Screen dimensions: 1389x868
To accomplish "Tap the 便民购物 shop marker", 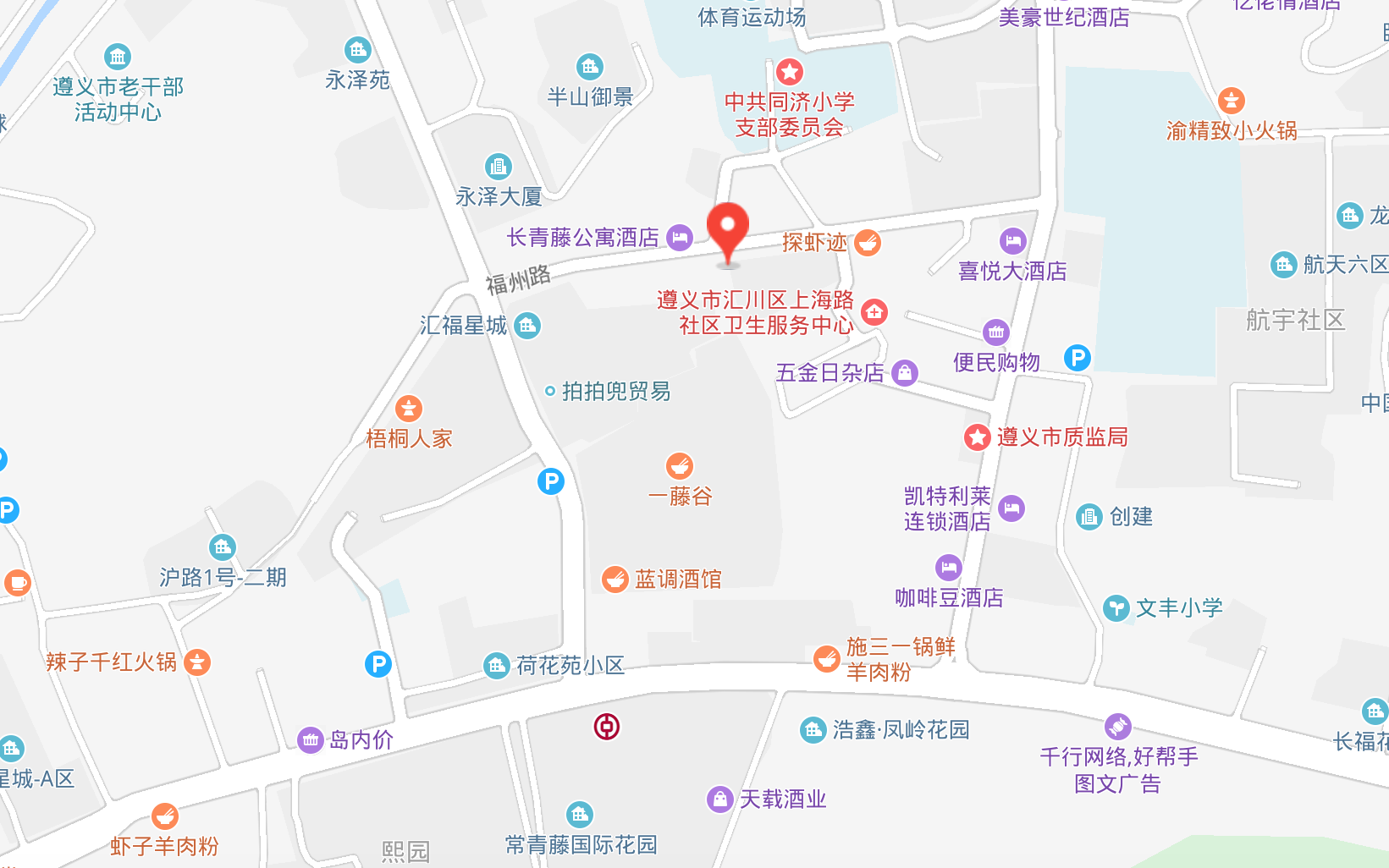I will click(996, 332).
